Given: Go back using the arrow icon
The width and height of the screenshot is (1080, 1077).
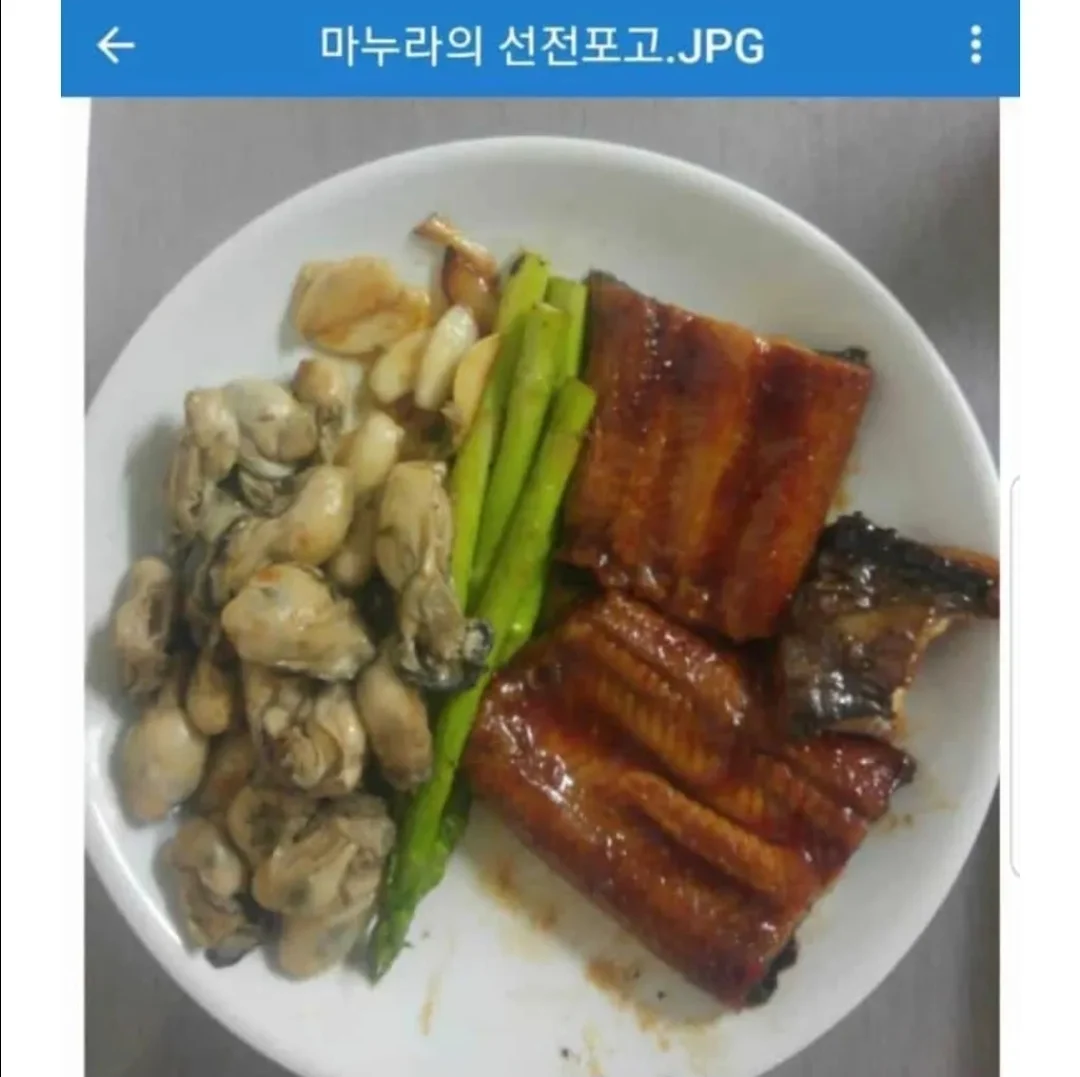Looking at the screenshot, I should [x=115, y=45].
